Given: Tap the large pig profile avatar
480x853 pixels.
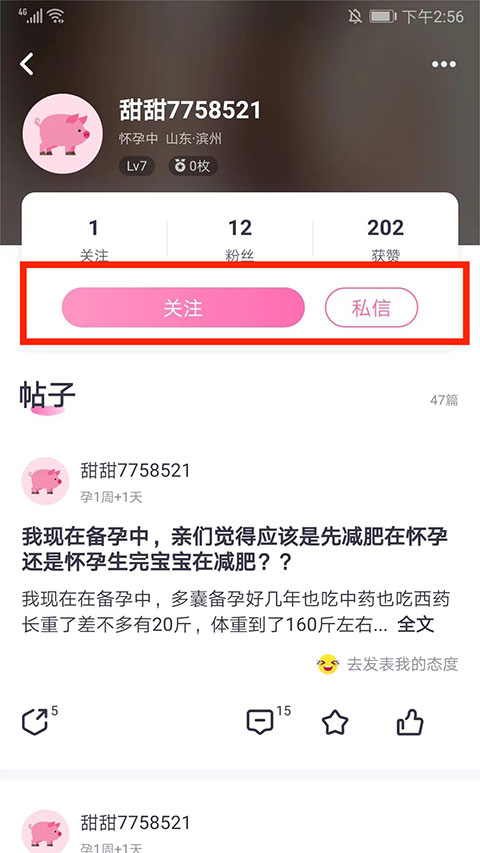Looking at the screenshot, I should [x=63, y=134].
